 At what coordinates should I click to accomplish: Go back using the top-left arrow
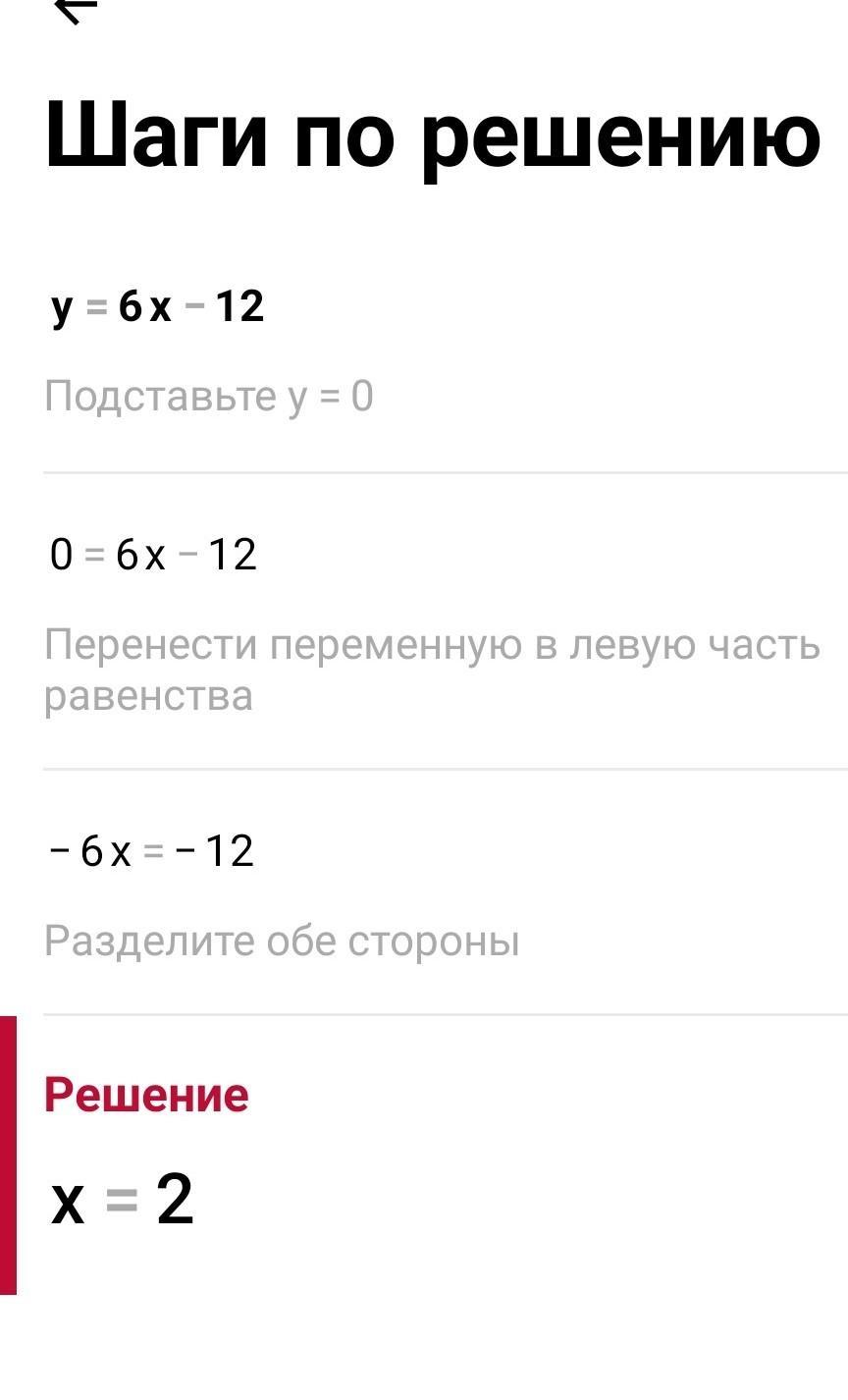76,10
